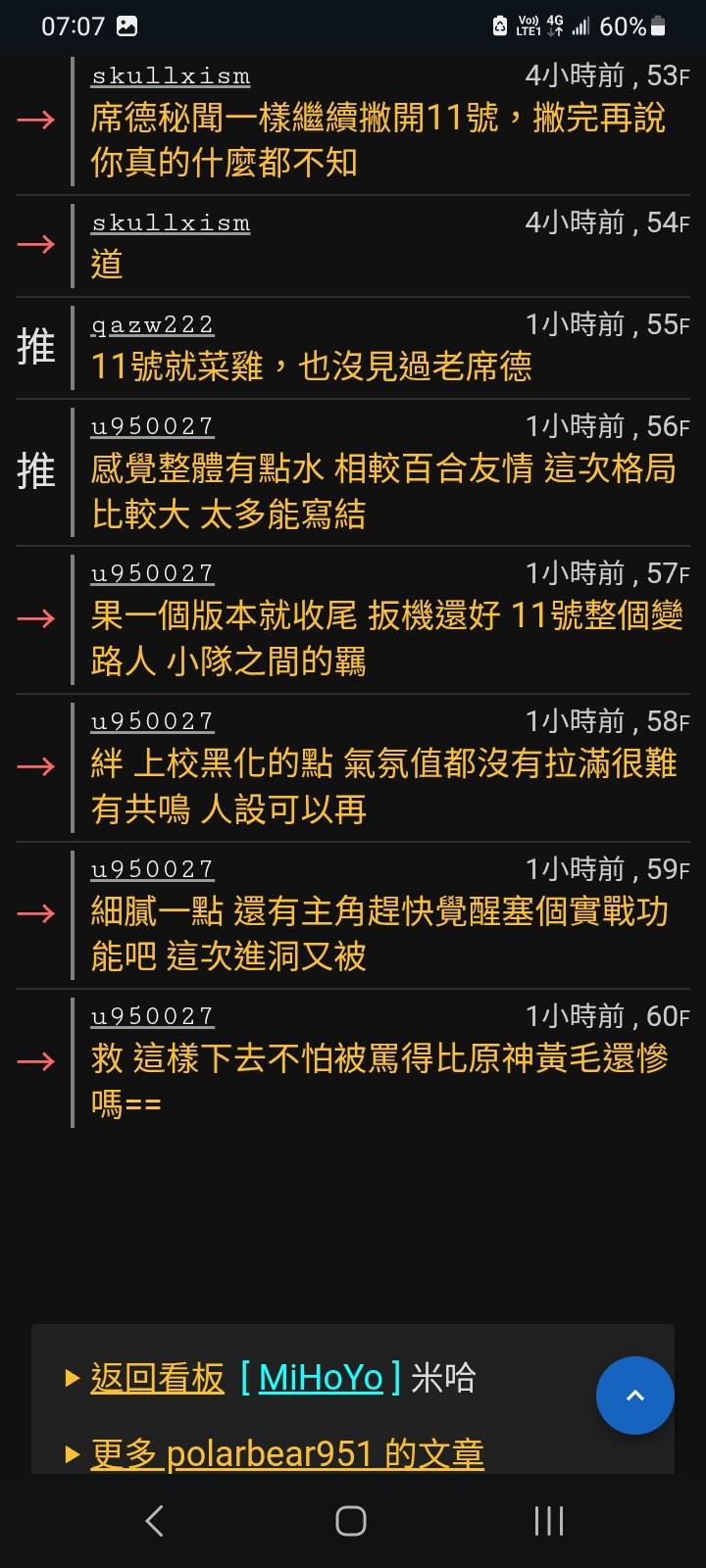
Task: Open the u950027 username on comment 60F
Action: point(152,1016)
